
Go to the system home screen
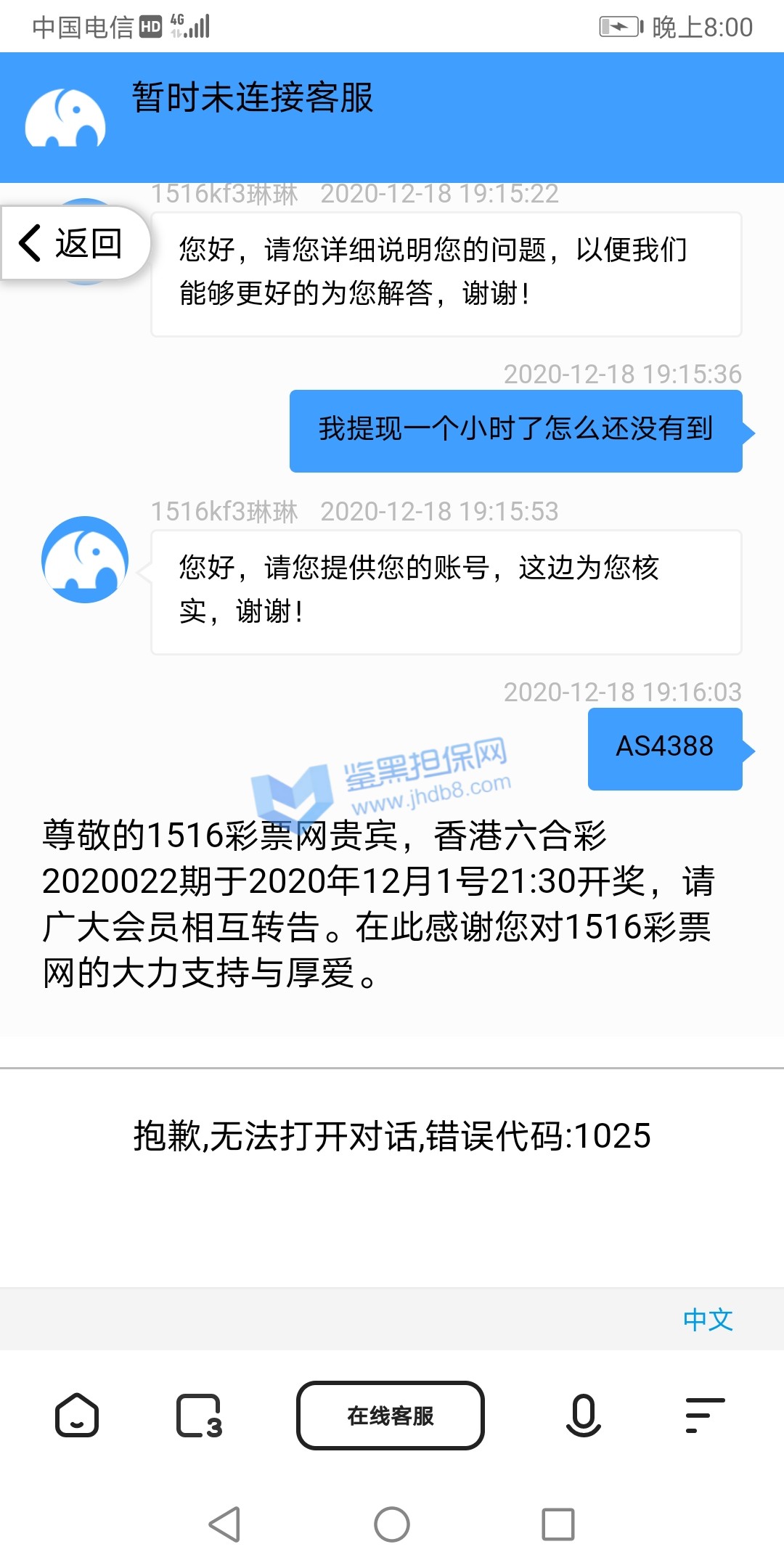[392, 1524]
